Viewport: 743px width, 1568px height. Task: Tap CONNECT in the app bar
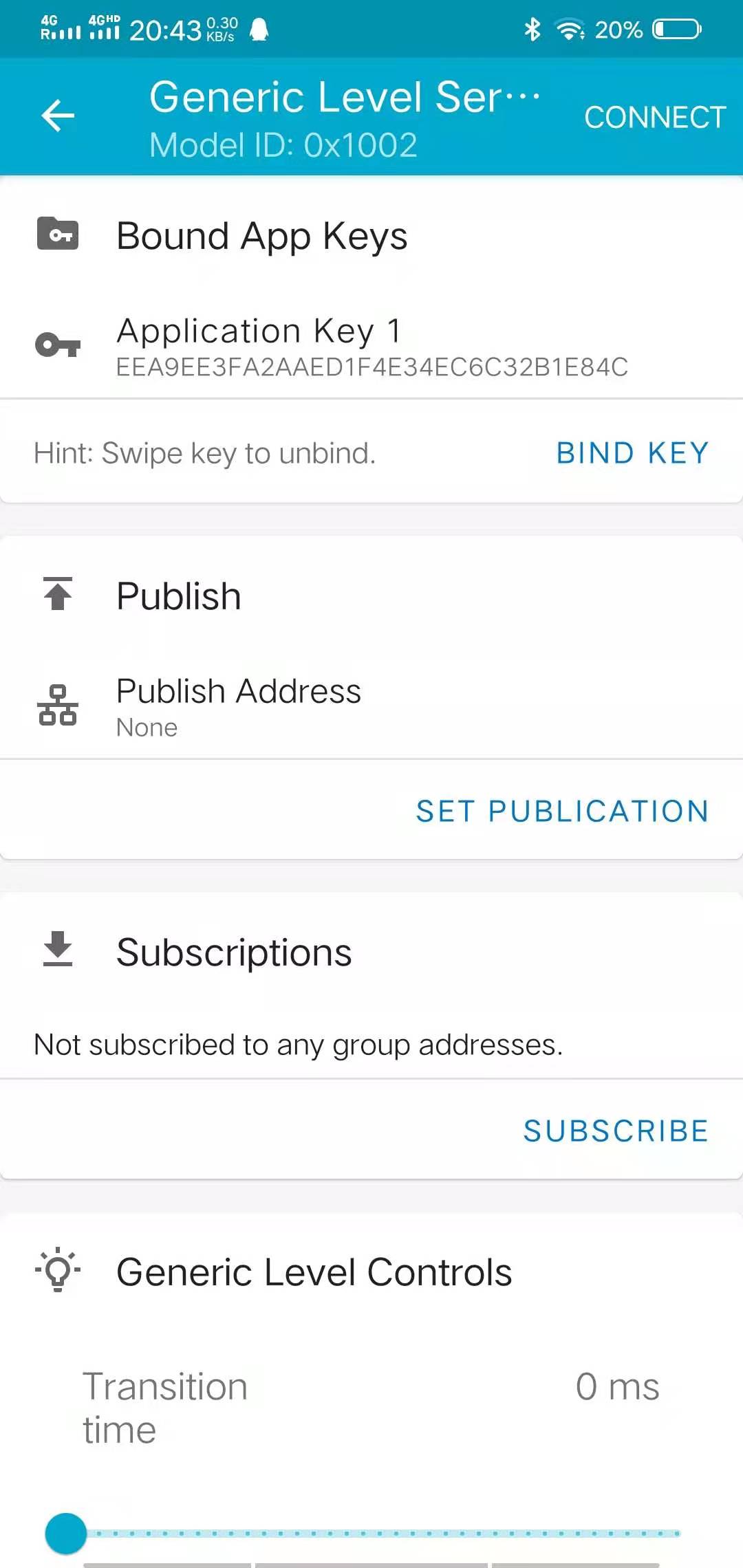tap(655, 118)
